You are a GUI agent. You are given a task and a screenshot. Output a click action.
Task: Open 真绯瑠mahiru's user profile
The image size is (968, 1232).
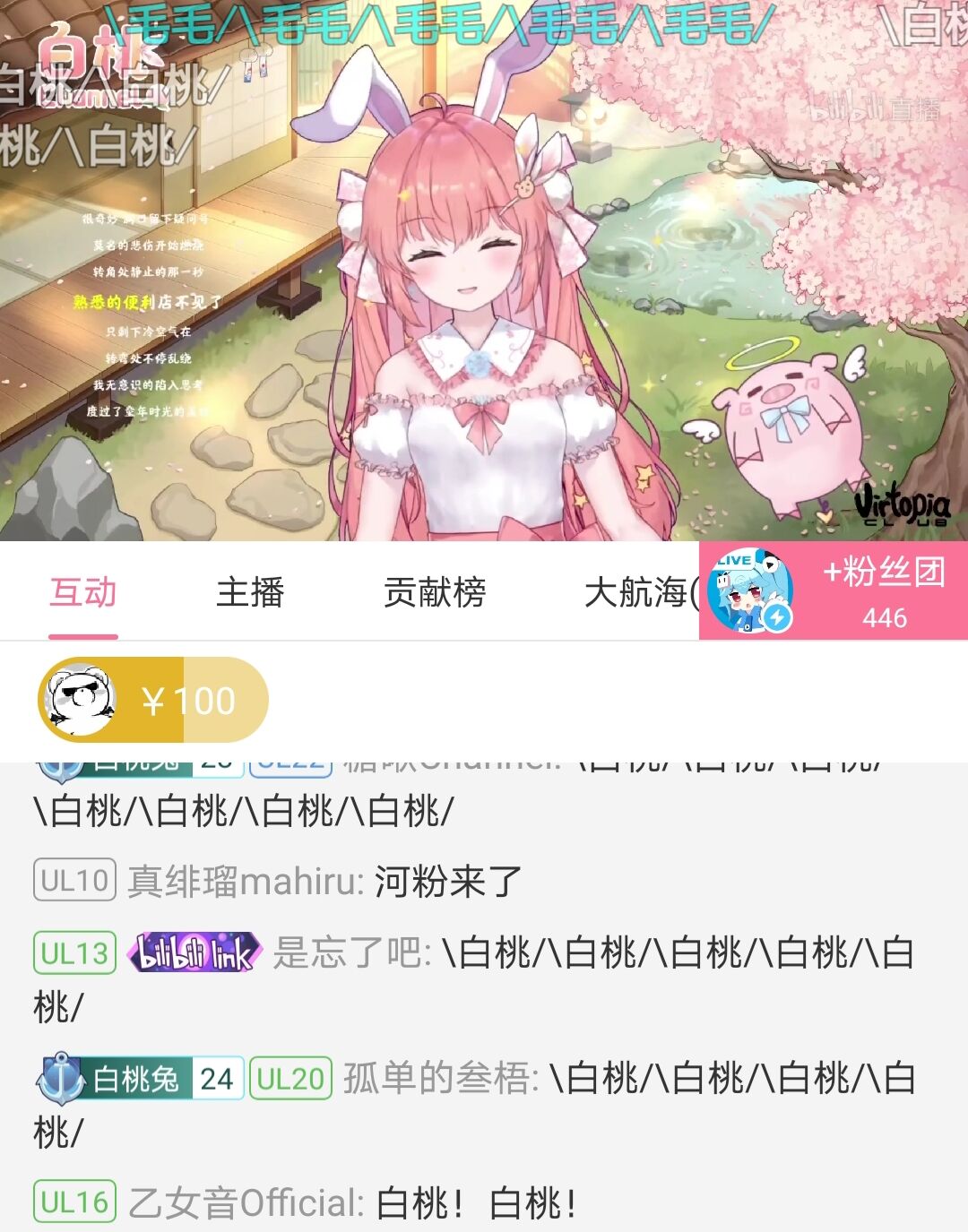pyautogui.click(x=244, y=882)
